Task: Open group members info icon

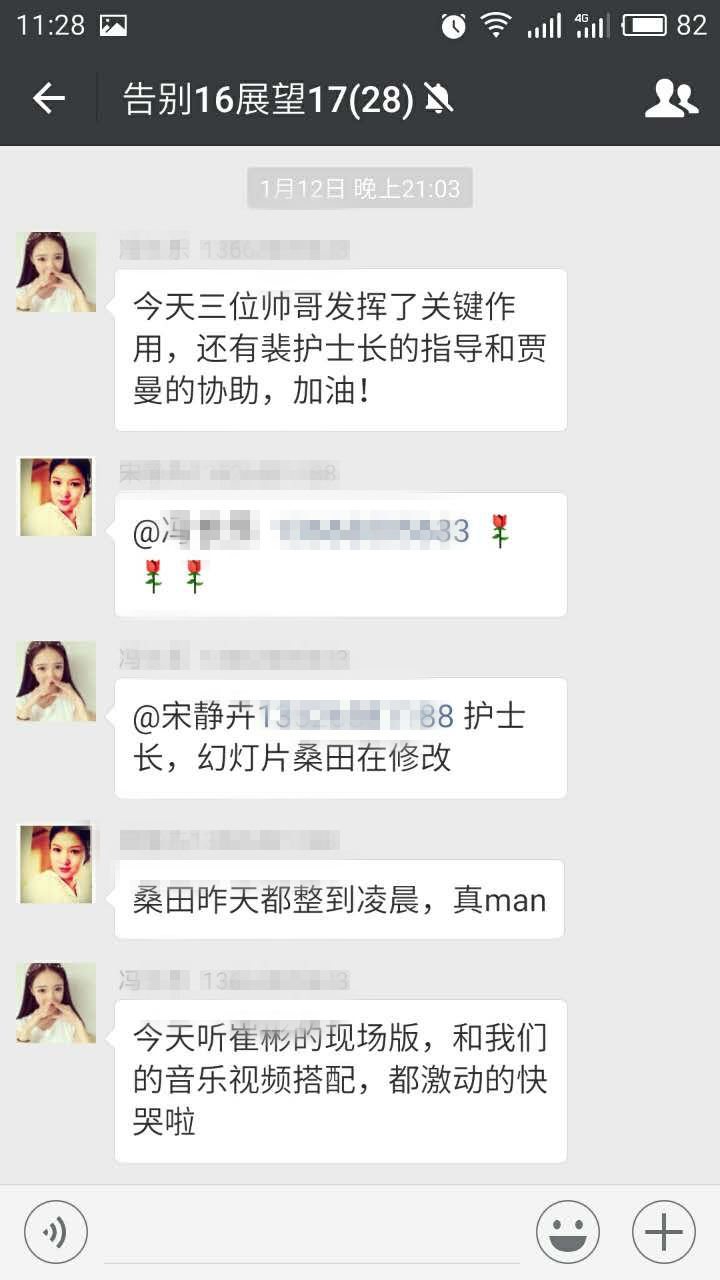Action: pos(671,98)
